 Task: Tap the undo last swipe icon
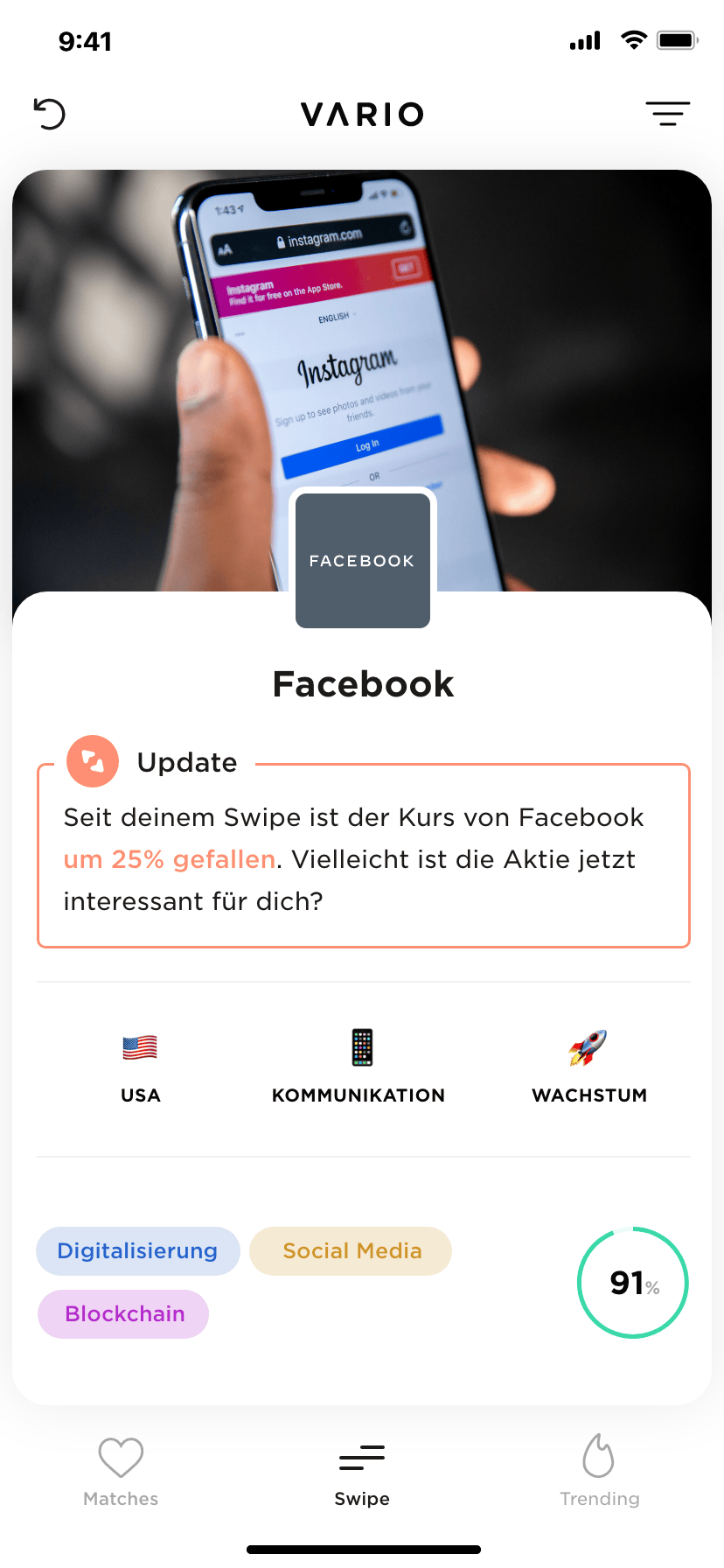(x=50, y=114)
